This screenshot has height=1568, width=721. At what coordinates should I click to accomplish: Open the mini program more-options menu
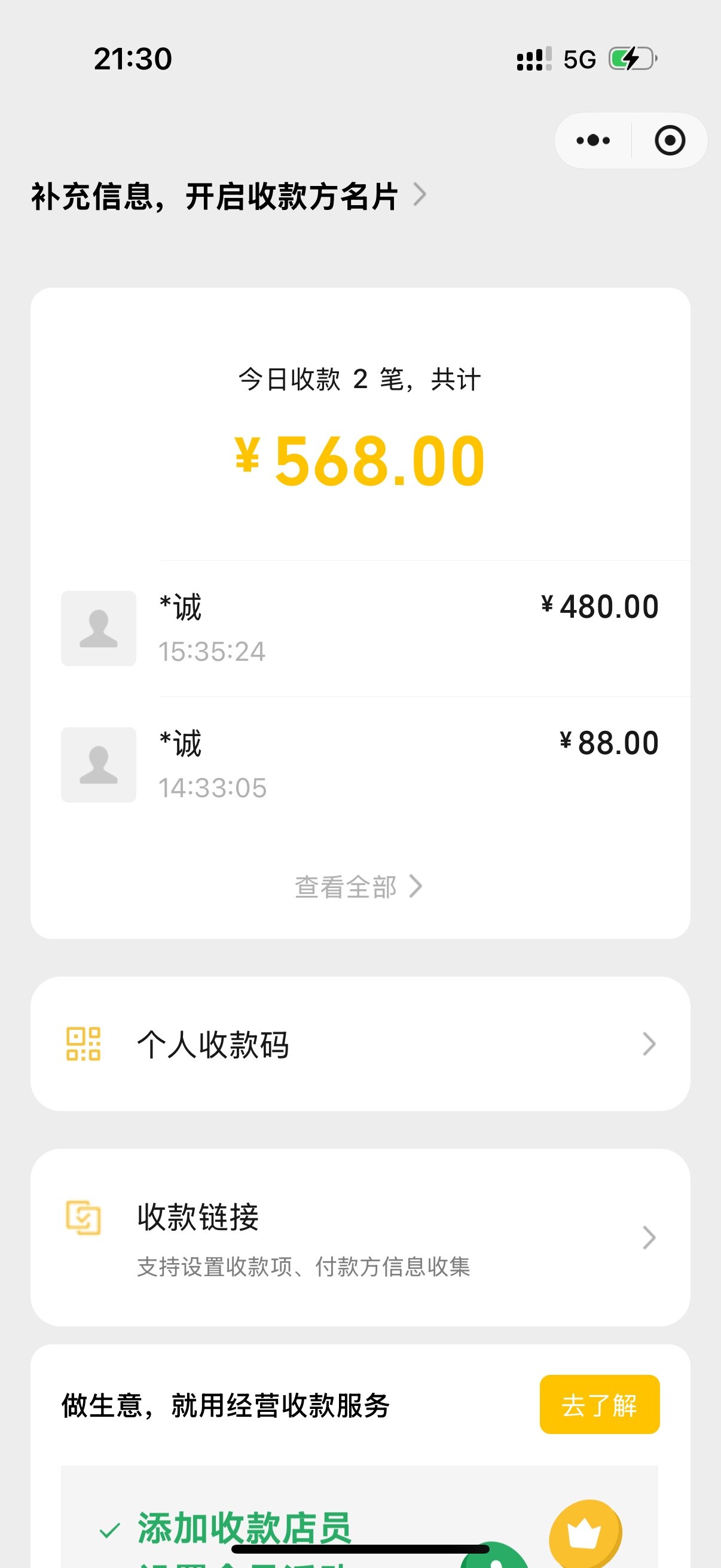pyautogui.click(x=592, y=141)
